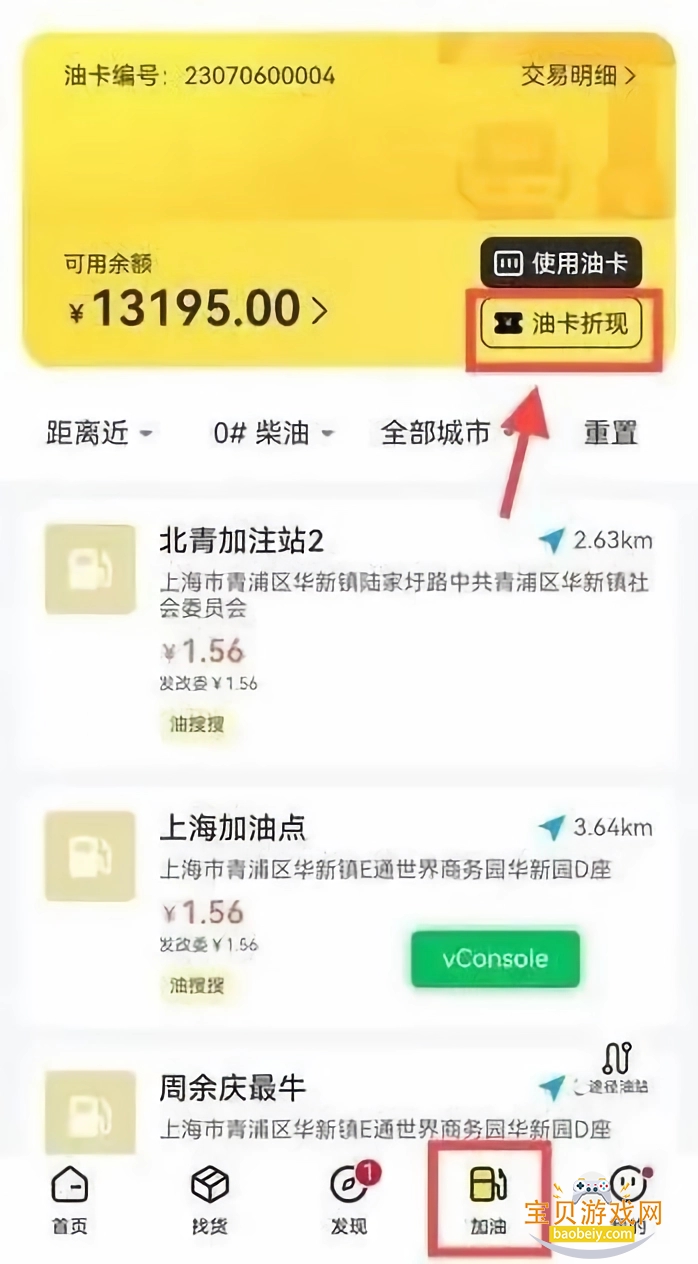Reset filters with 重置

coord(610,433)
